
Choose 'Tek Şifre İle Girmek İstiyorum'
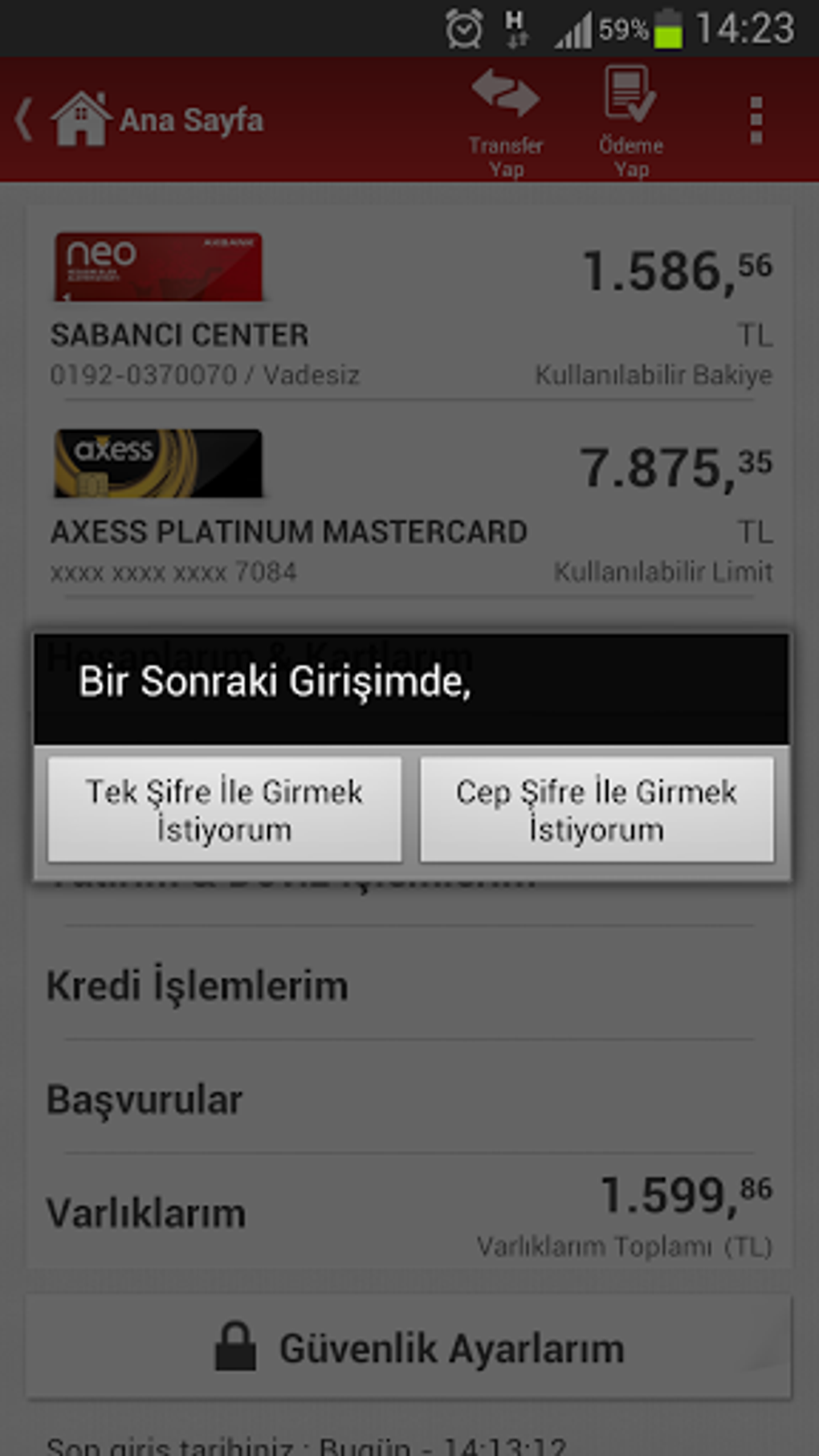click(x=224, y=810)
